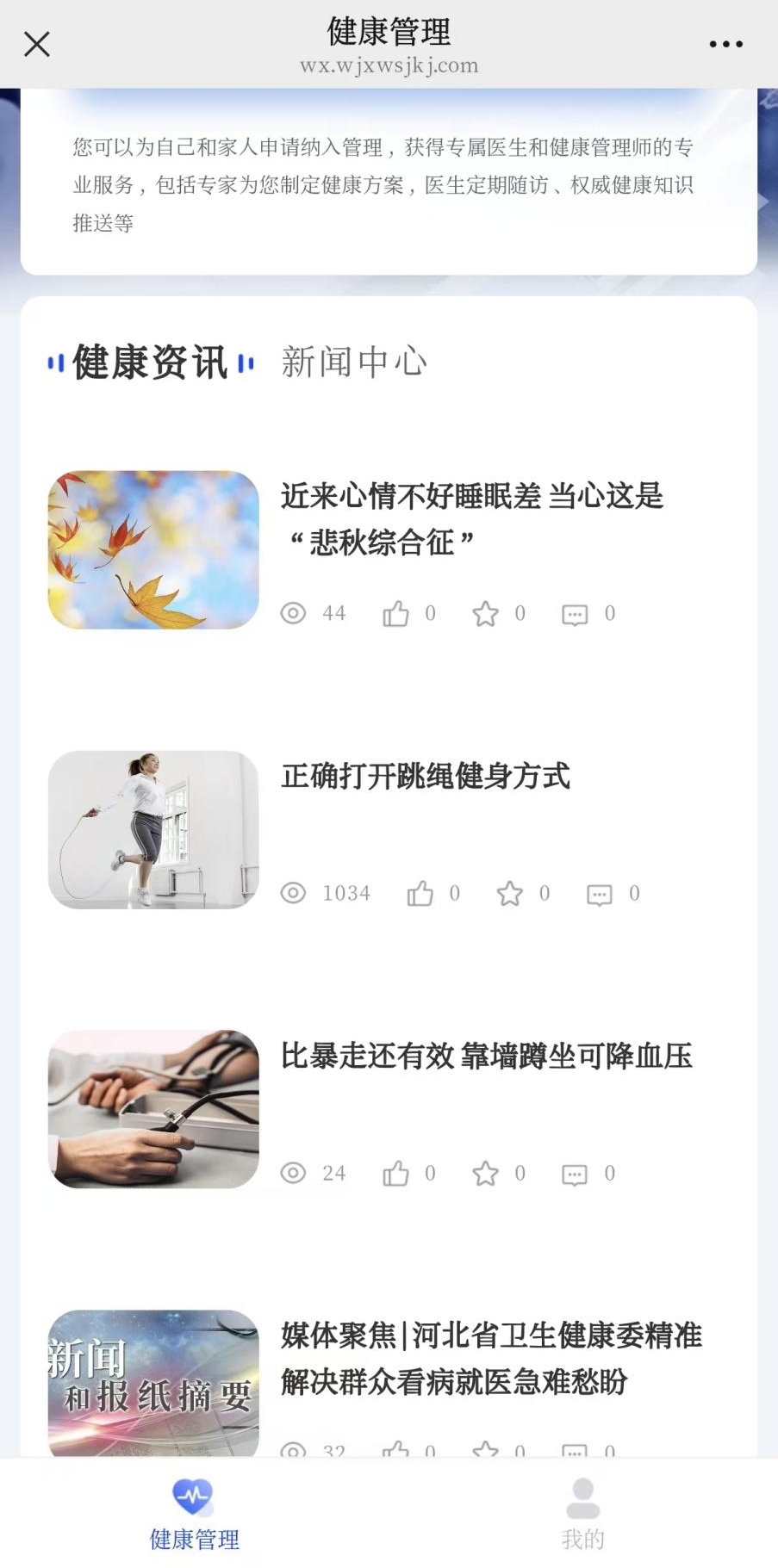
Task: Like the 正确打开跳绳健身方式 article
Action: (421, 894)
